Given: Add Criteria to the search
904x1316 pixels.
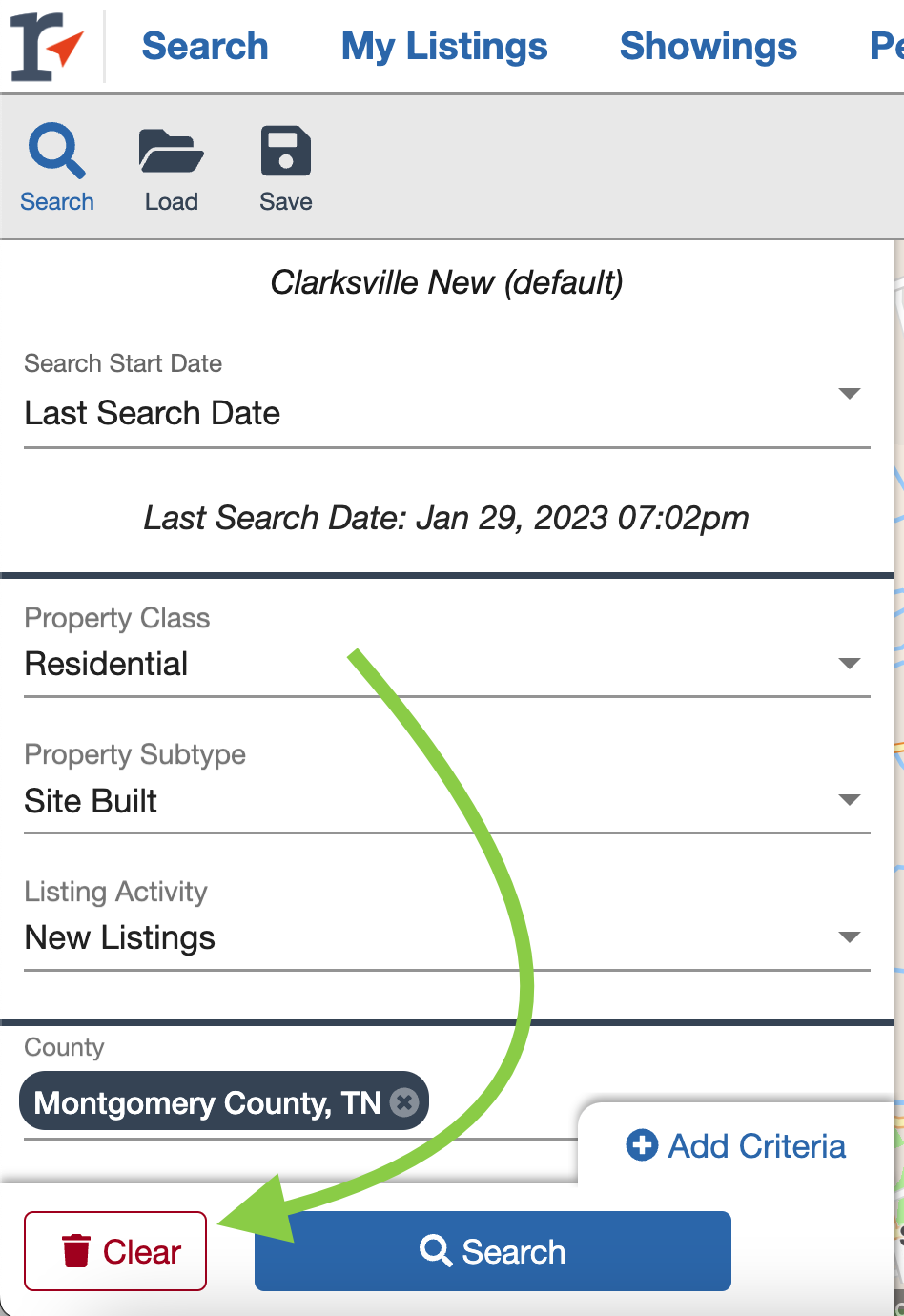Looking at the screenshot, I should click(x=736, y=1145).
